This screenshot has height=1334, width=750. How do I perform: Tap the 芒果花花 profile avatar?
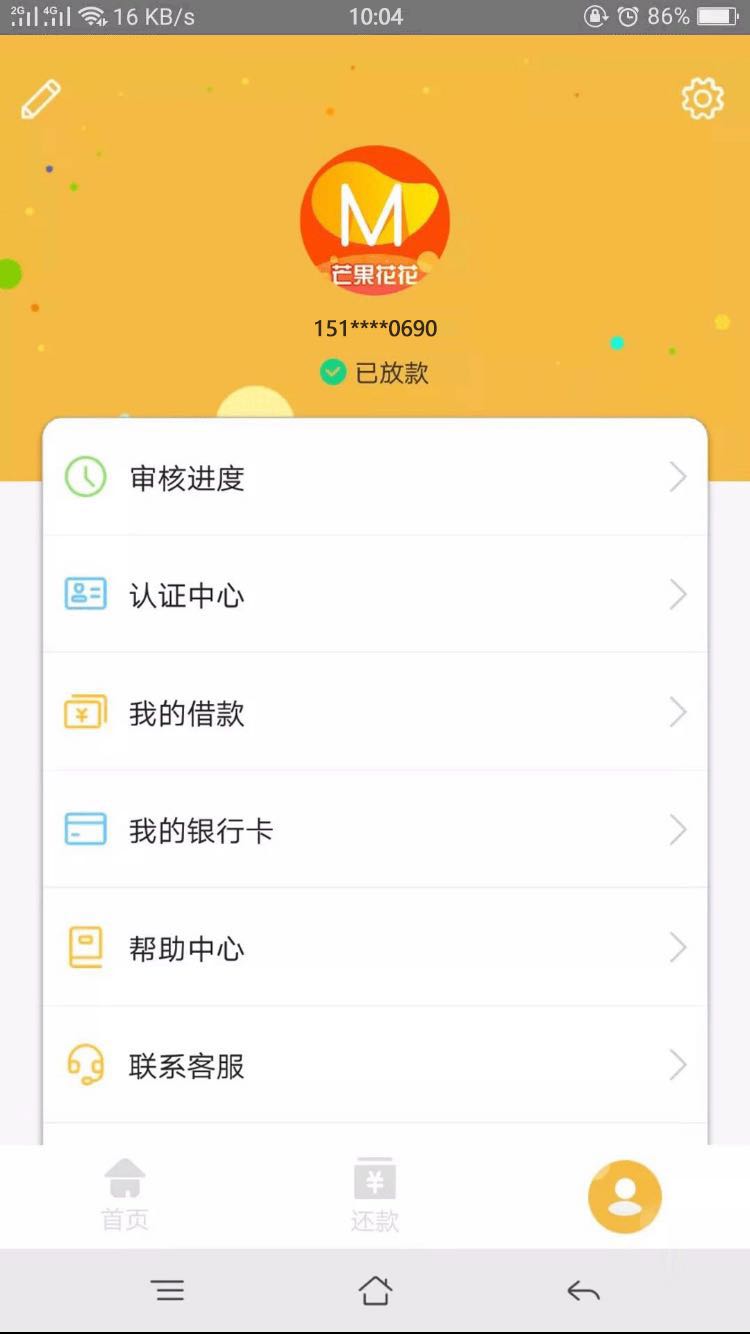pyautogui.click(x=375, y=220)
